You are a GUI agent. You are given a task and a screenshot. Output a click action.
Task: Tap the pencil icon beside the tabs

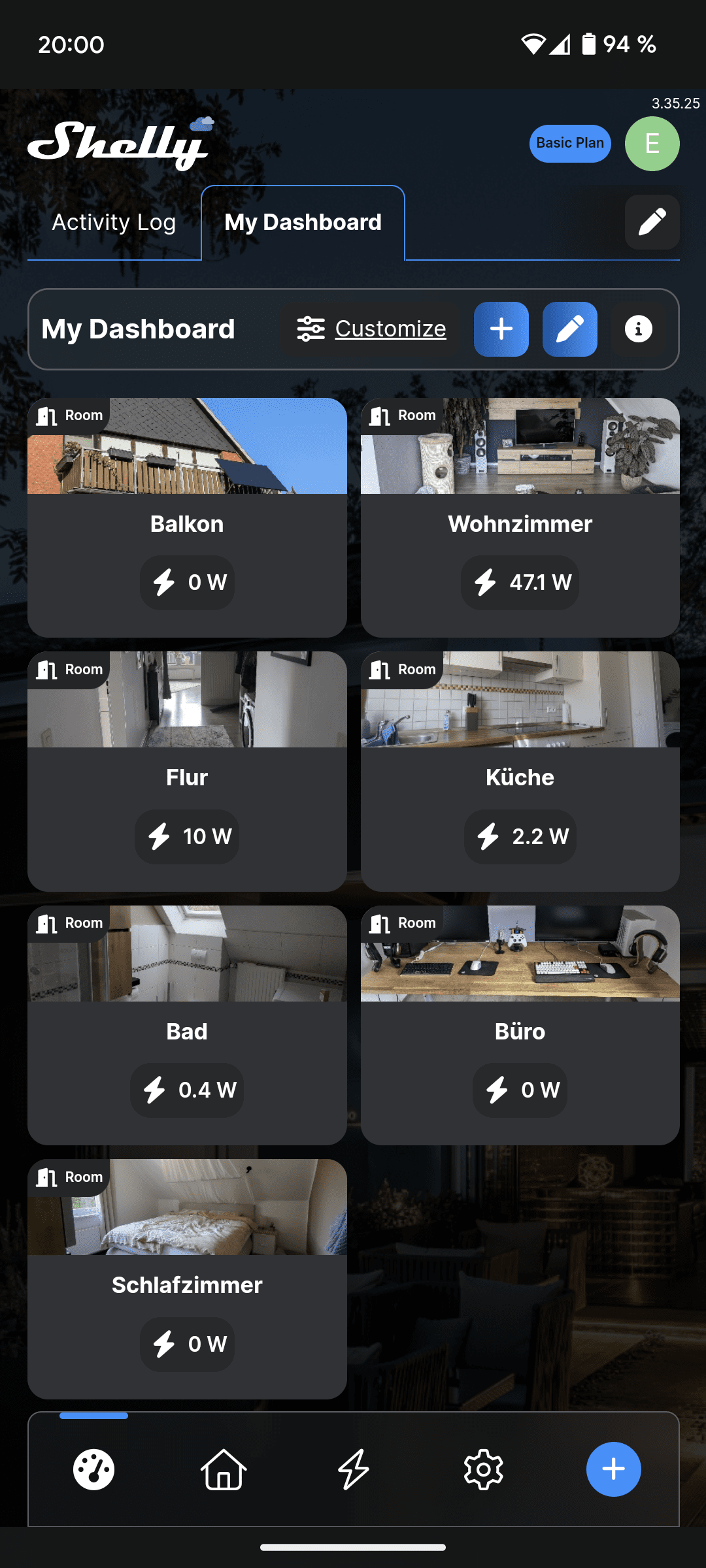tap(652, 222)
